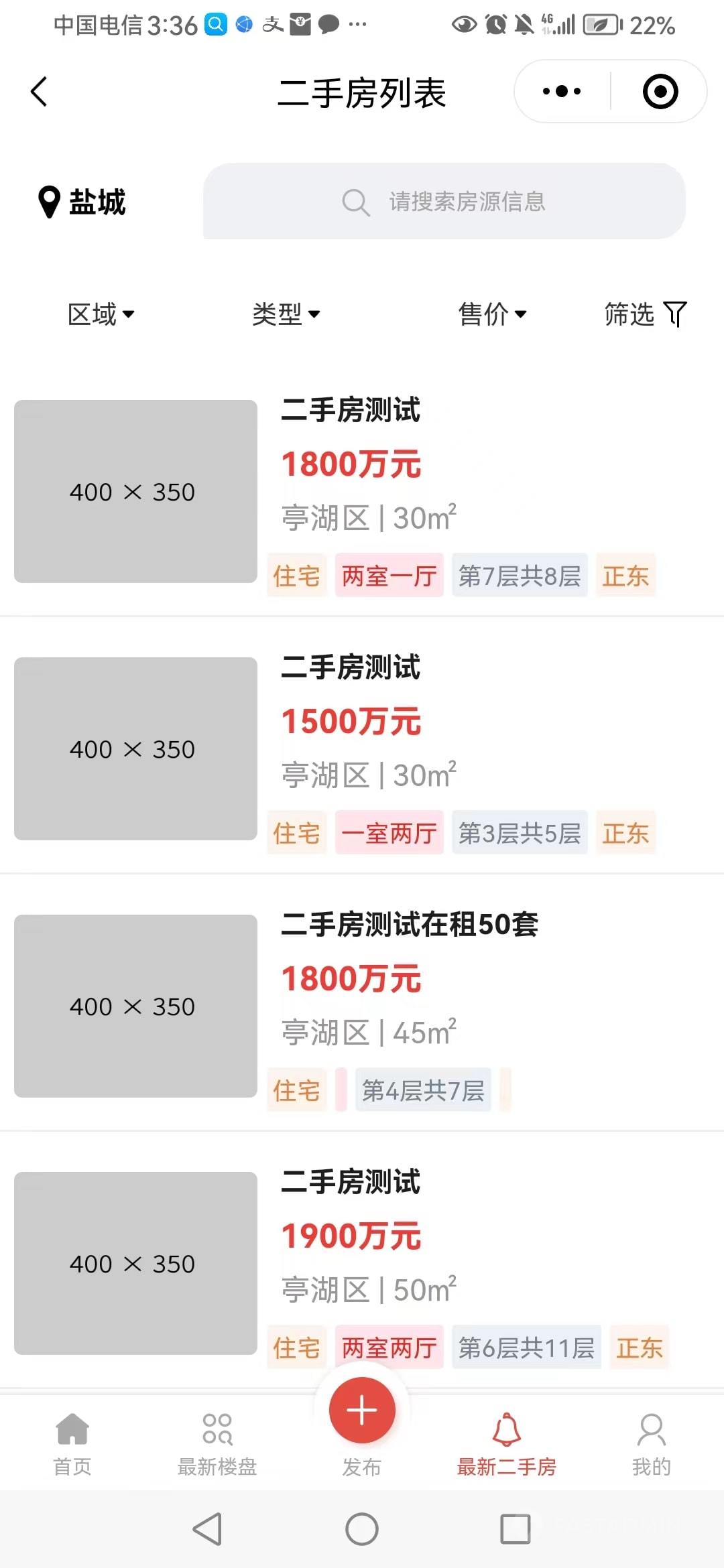The width and height of the screenshot is (724, 1568).
Task: Tap the 请搜索房源信息 search box
Action: pyautogui.click(x=444, y=201)
